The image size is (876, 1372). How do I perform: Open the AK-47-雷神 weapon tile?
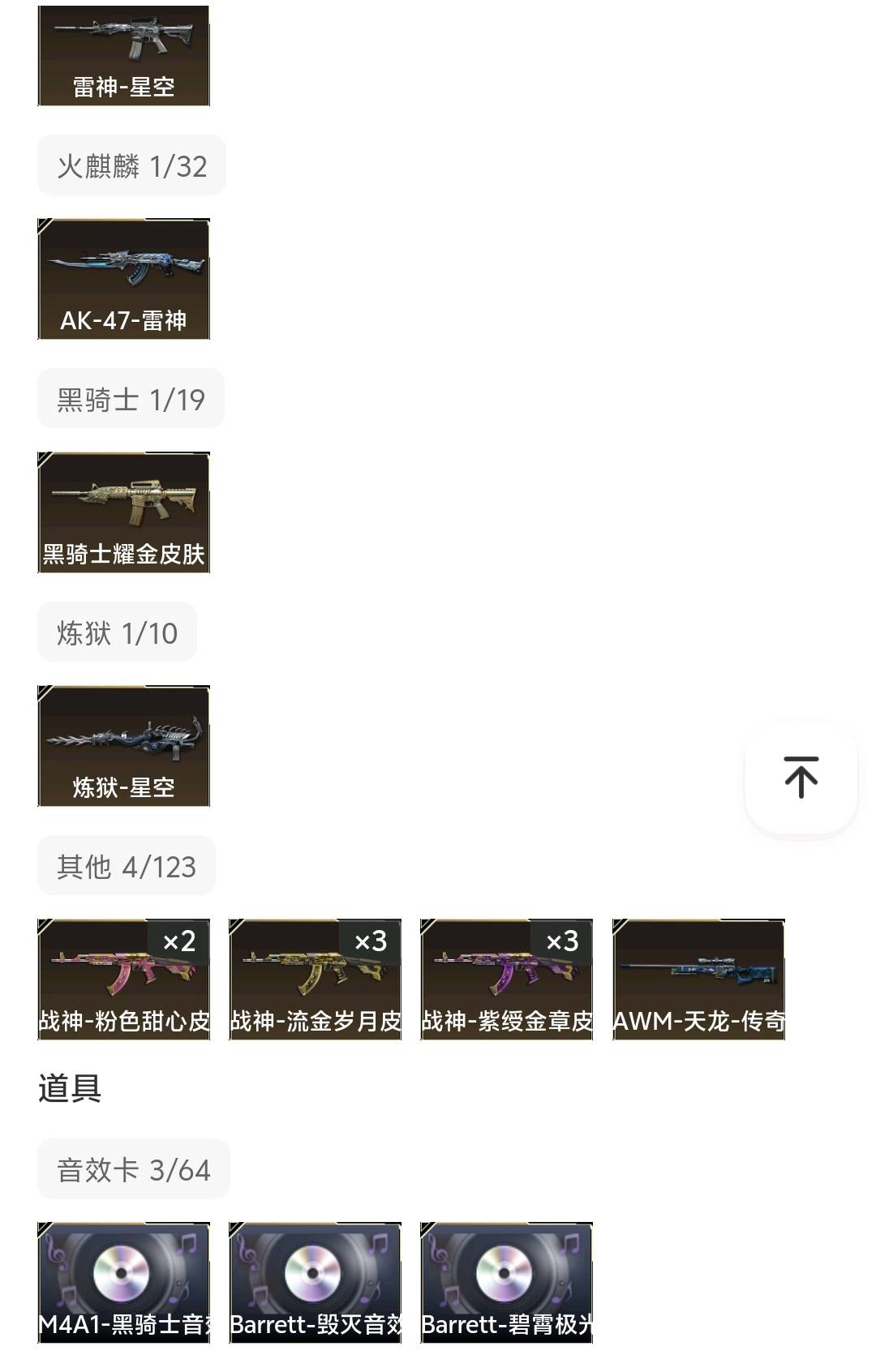click(123, 279)
